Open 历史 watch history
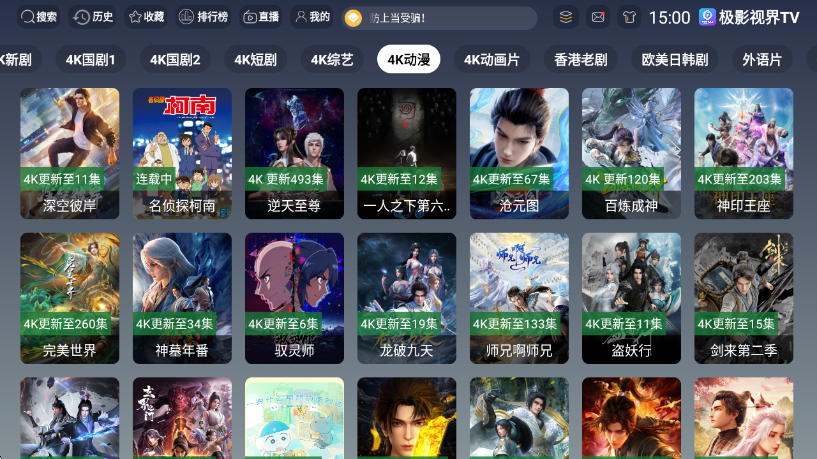Viewport: 817px width, 459px height. pos(93,17)
